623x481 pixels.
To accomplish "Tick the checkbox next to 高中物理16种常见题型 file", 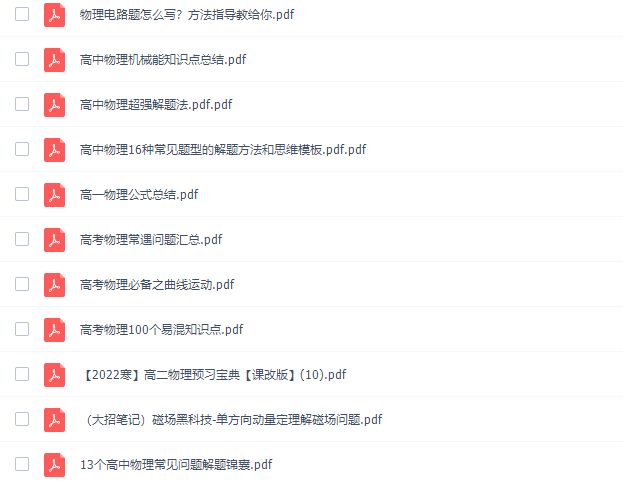I will tap(22, 150).
